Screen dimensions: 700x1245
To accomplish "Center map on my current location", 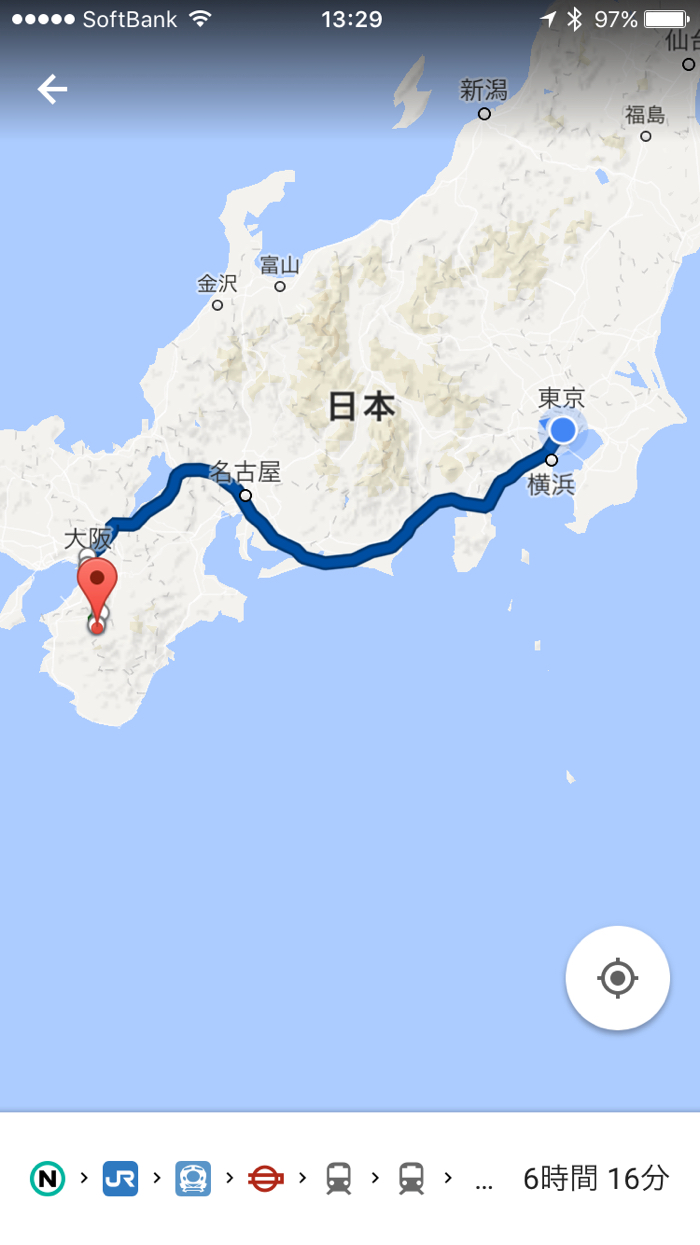I will pyautogui.click(x=617, y=978).
